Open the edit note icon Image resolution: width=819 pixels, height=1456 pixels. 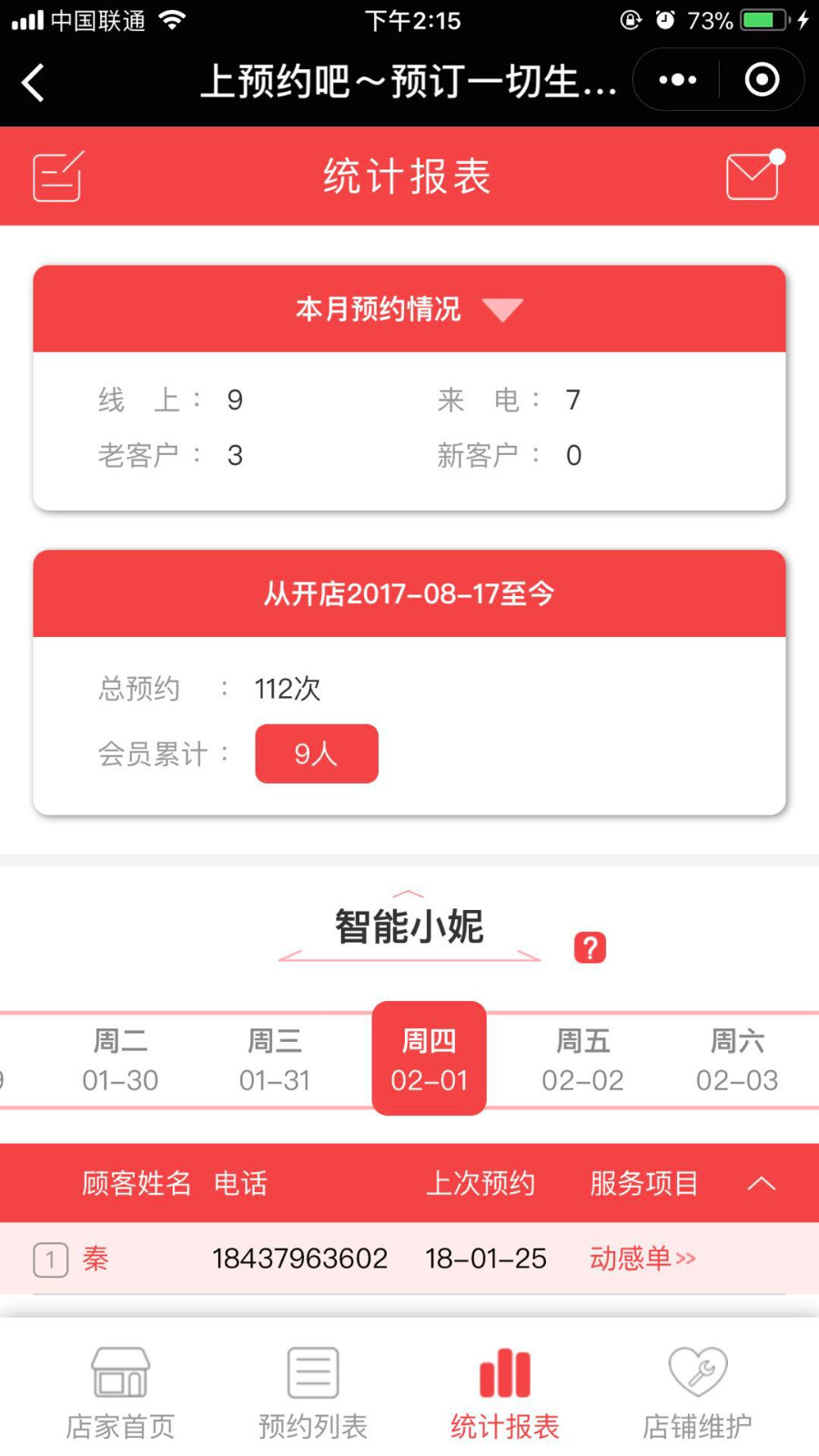[x=58, y=176]
